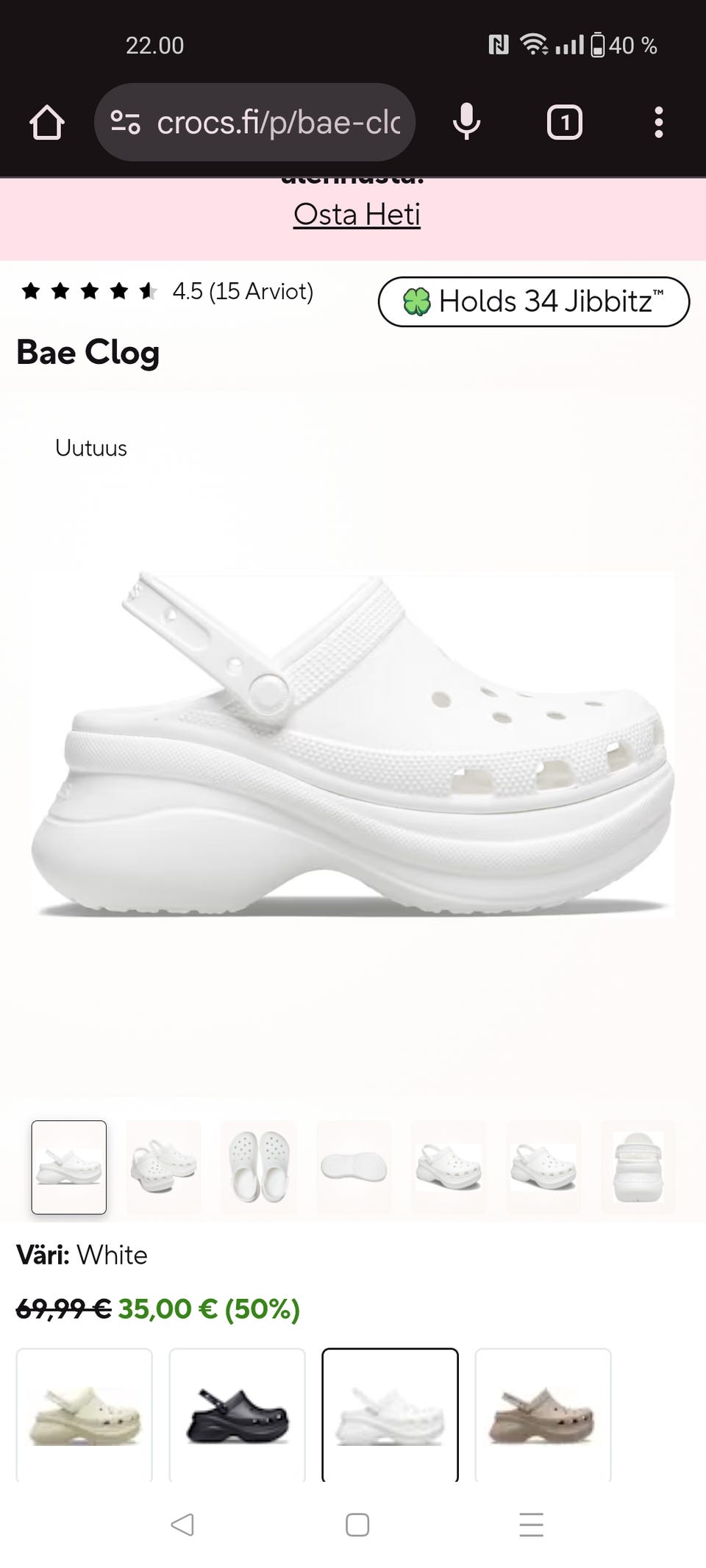Follow the Osta Heti link
This screenshot has width=706, height=1568.
(357, 215)
